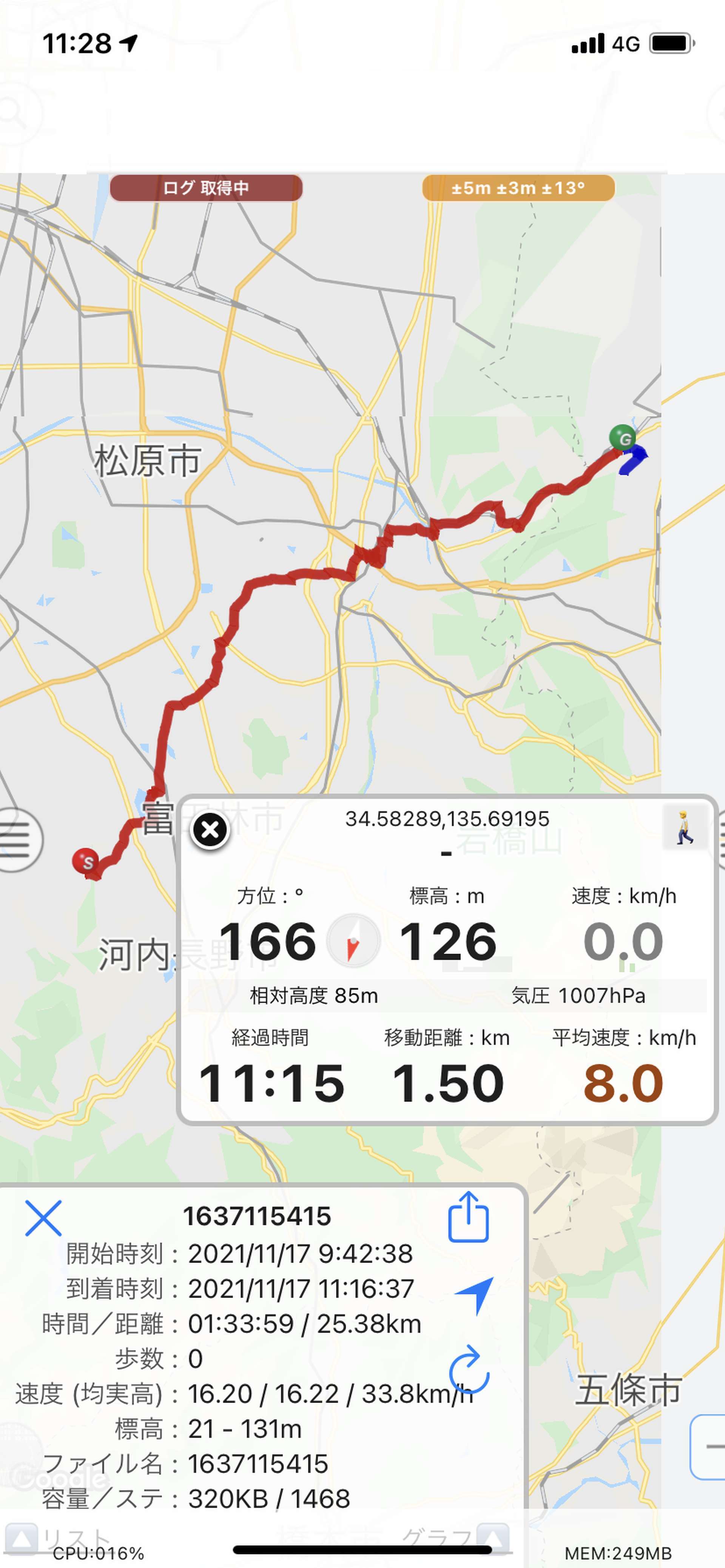This screenshot has width=725, height=1568.
Task: Tap the GPS accuracy ±5m badge
Action: click(518, 188)
